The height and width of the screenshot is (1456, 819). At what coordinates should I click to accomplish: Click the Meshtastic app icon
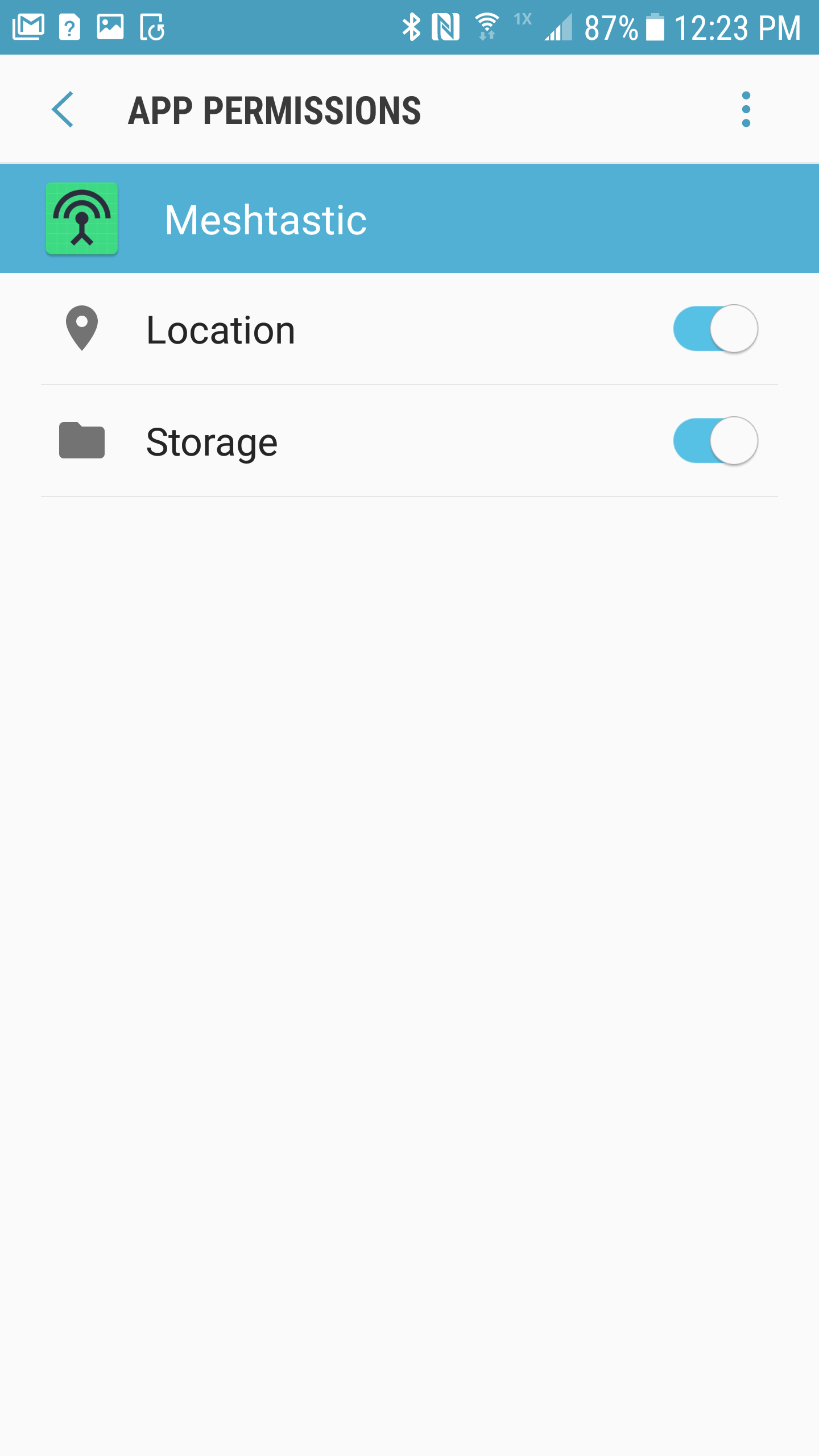82,217
